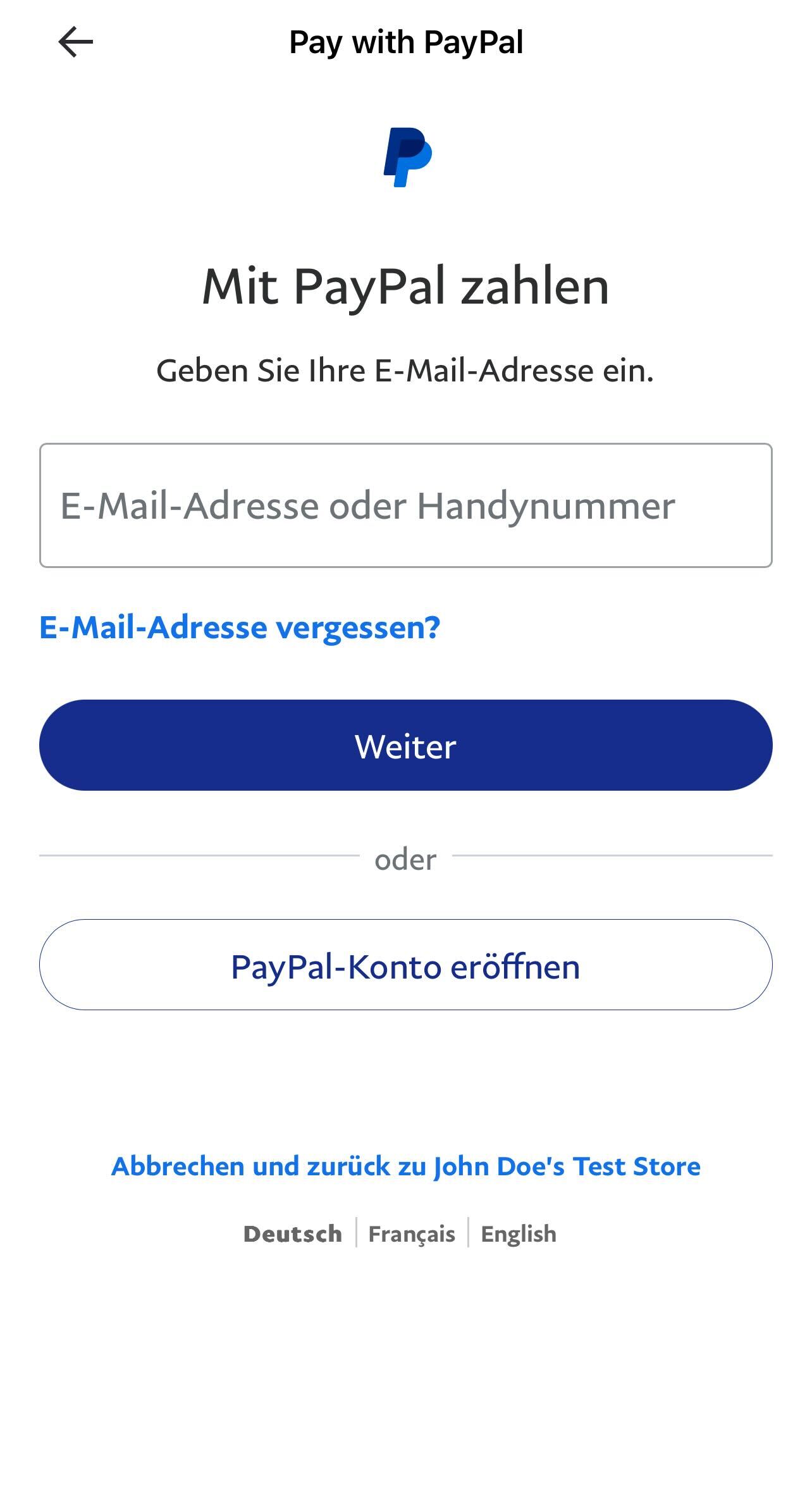The height and width of the screenshot is (1496, 812).
Task: Open the account creation button
Action: [x=406, y=965]
